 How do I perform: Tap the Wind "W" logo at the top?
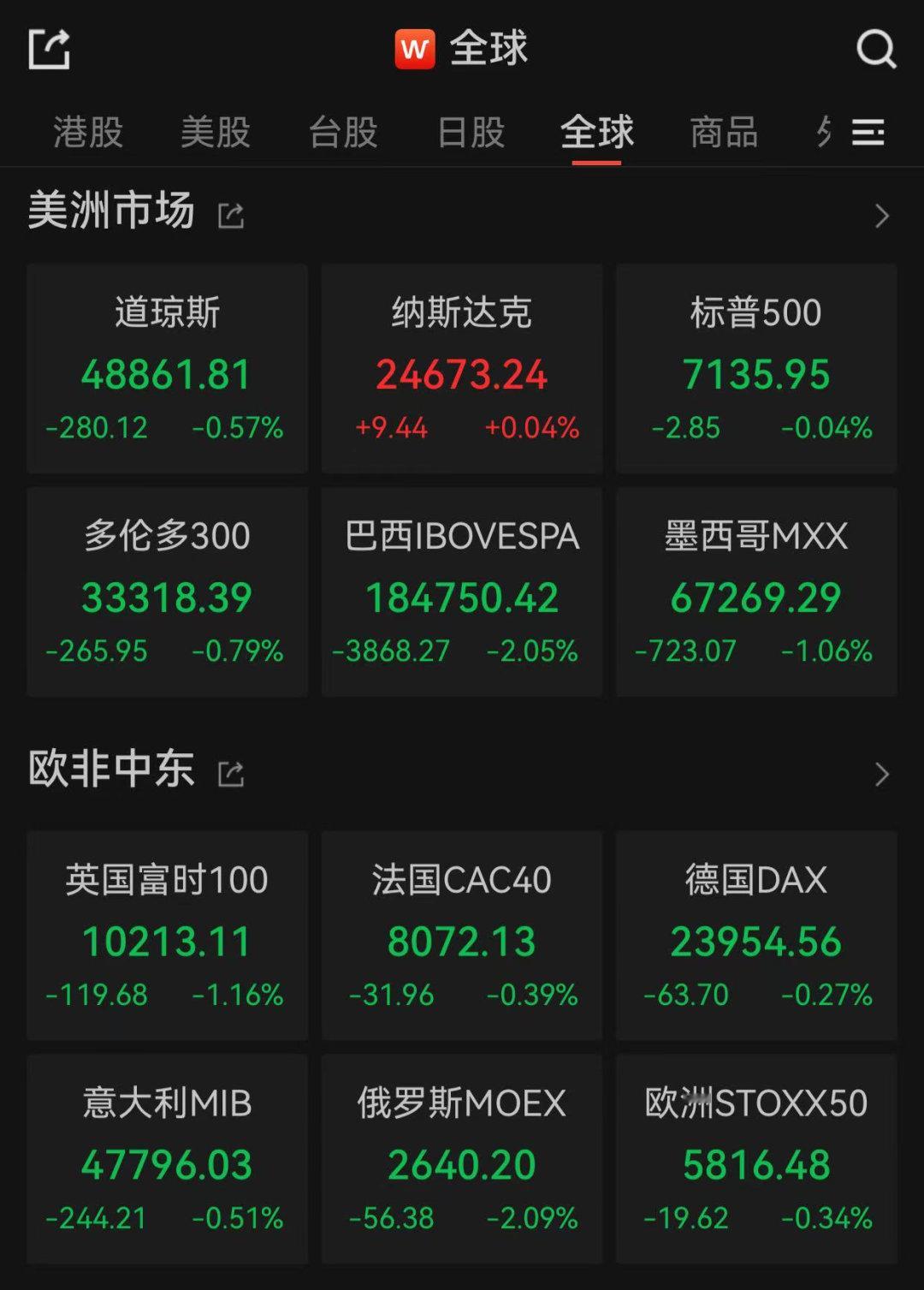417,49
